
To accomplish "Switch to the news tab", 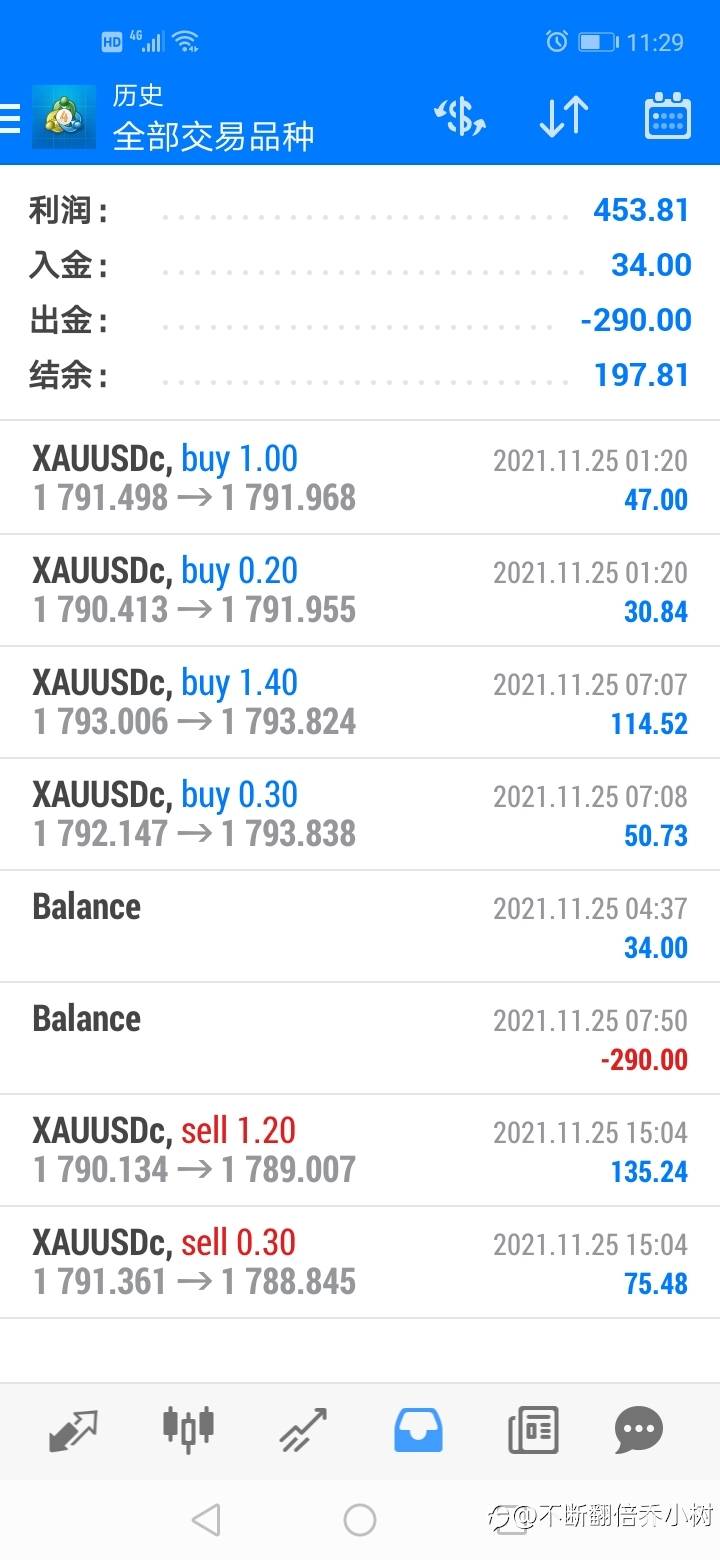I will [533, 1430].
